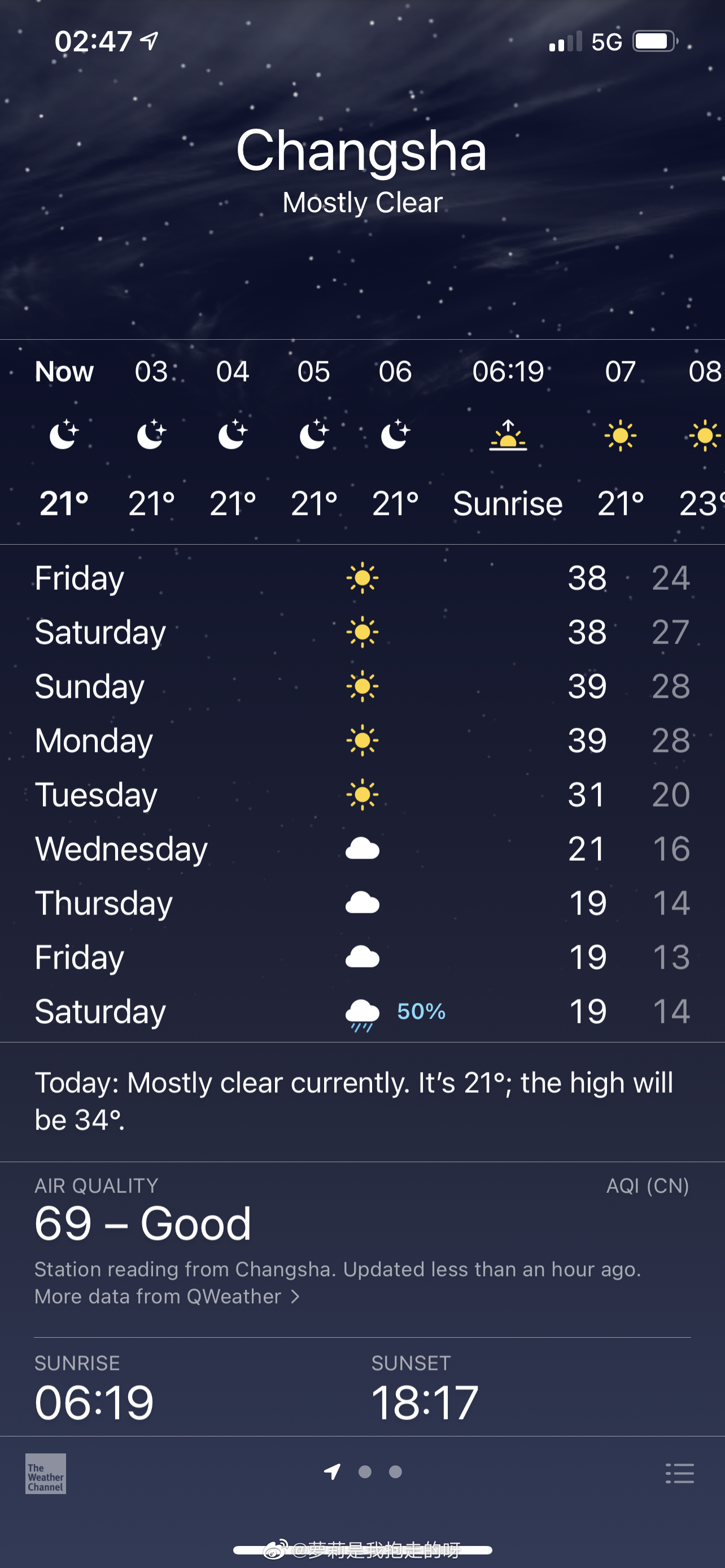Open More data from QWeather link
The height and width of the screenshot is (1568, 725).
[167, 1297]
